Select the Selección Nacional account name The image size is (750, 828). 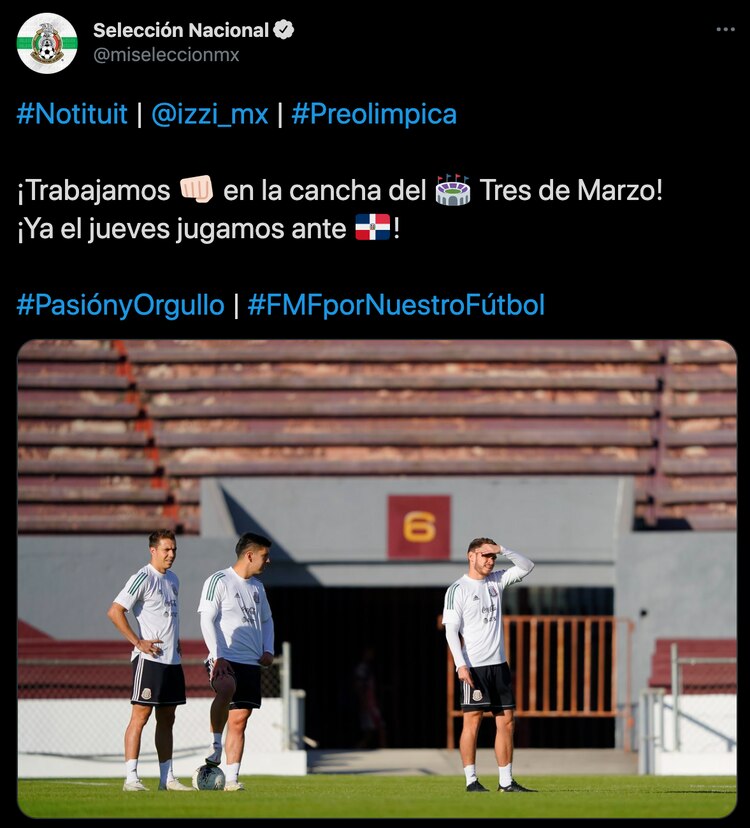(181, 28)
